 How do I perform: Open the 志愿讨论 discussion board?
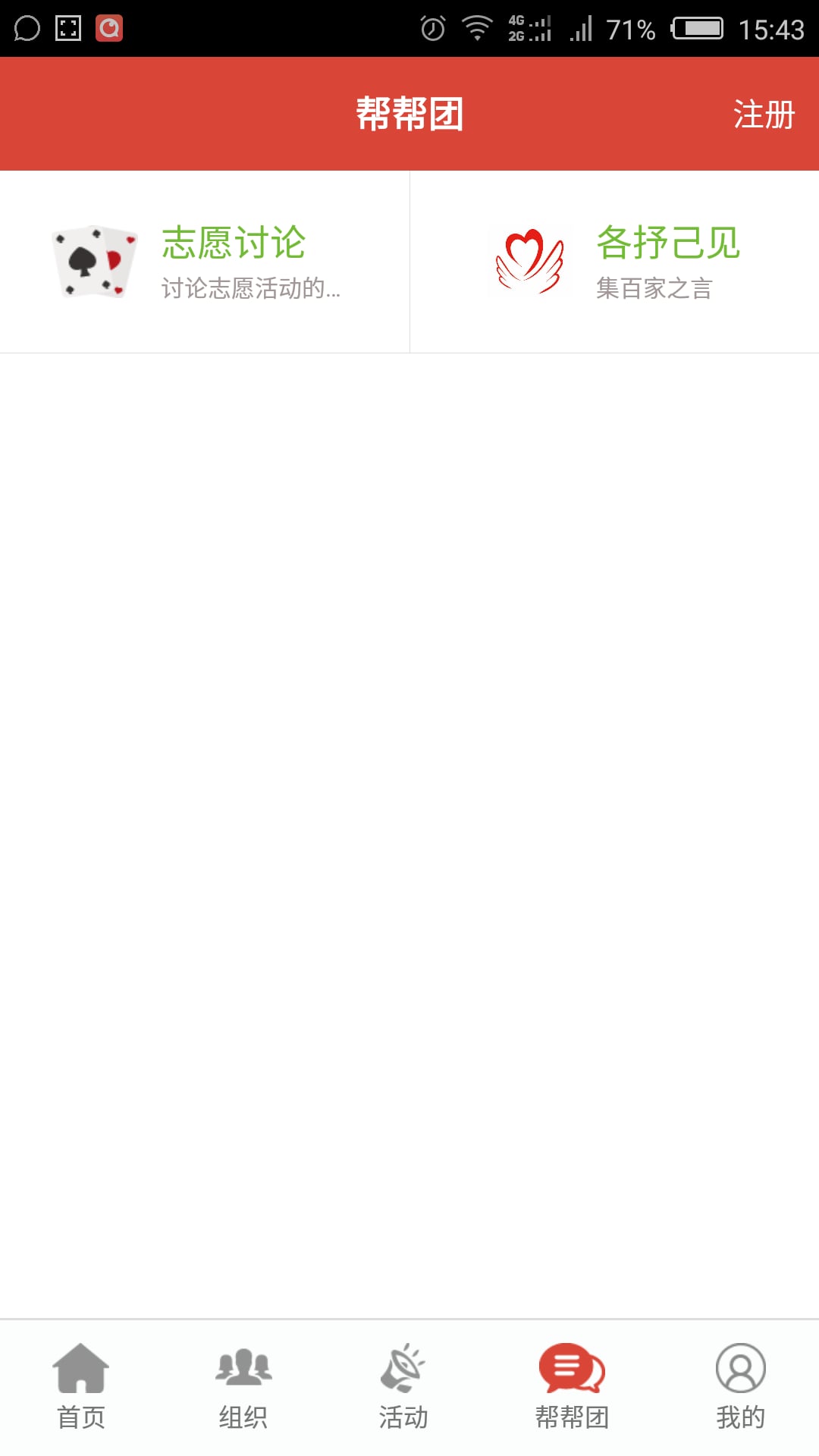[x=205, y=262]
